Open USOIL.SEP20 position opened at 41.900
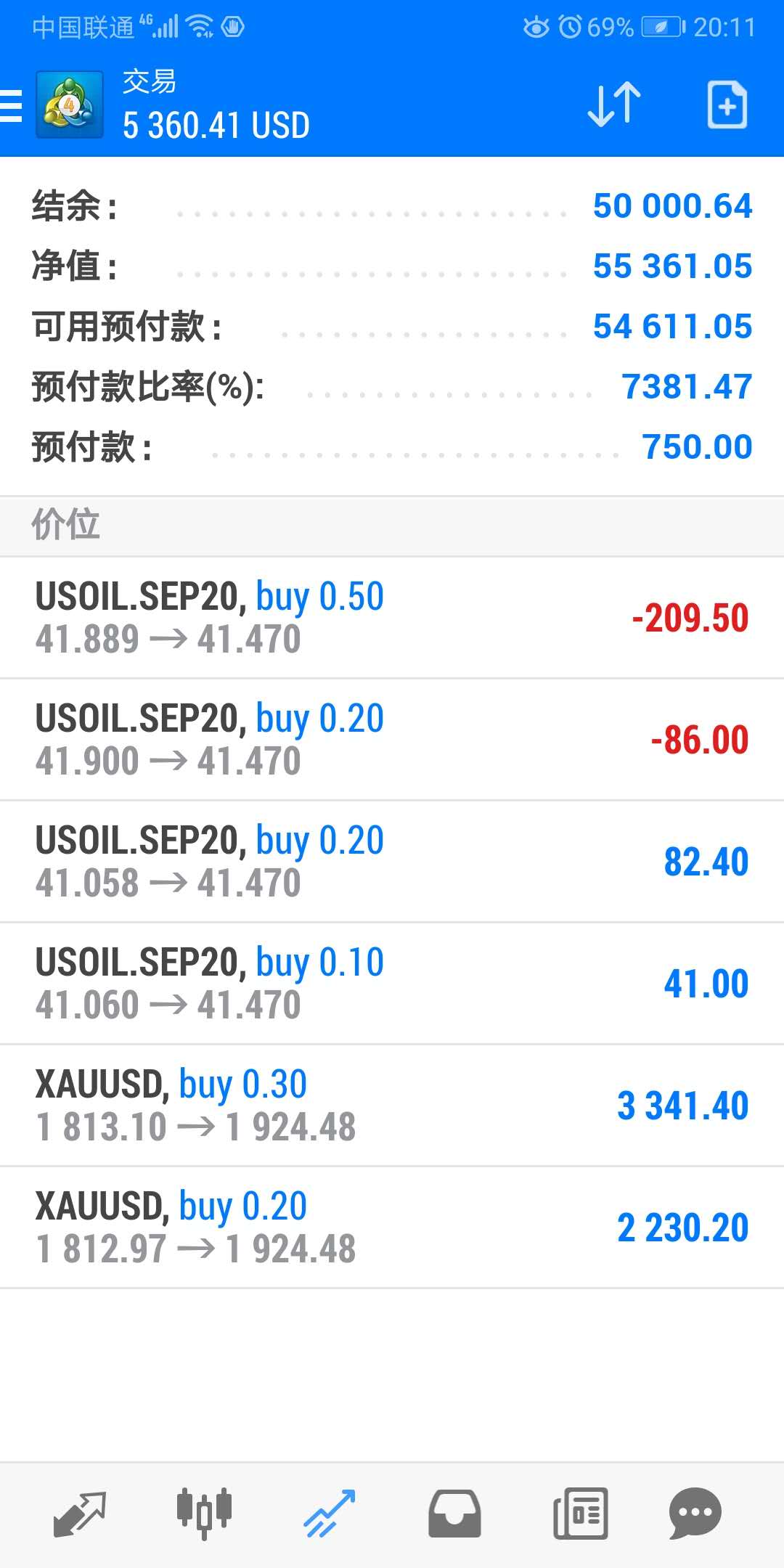 (392, 740)
